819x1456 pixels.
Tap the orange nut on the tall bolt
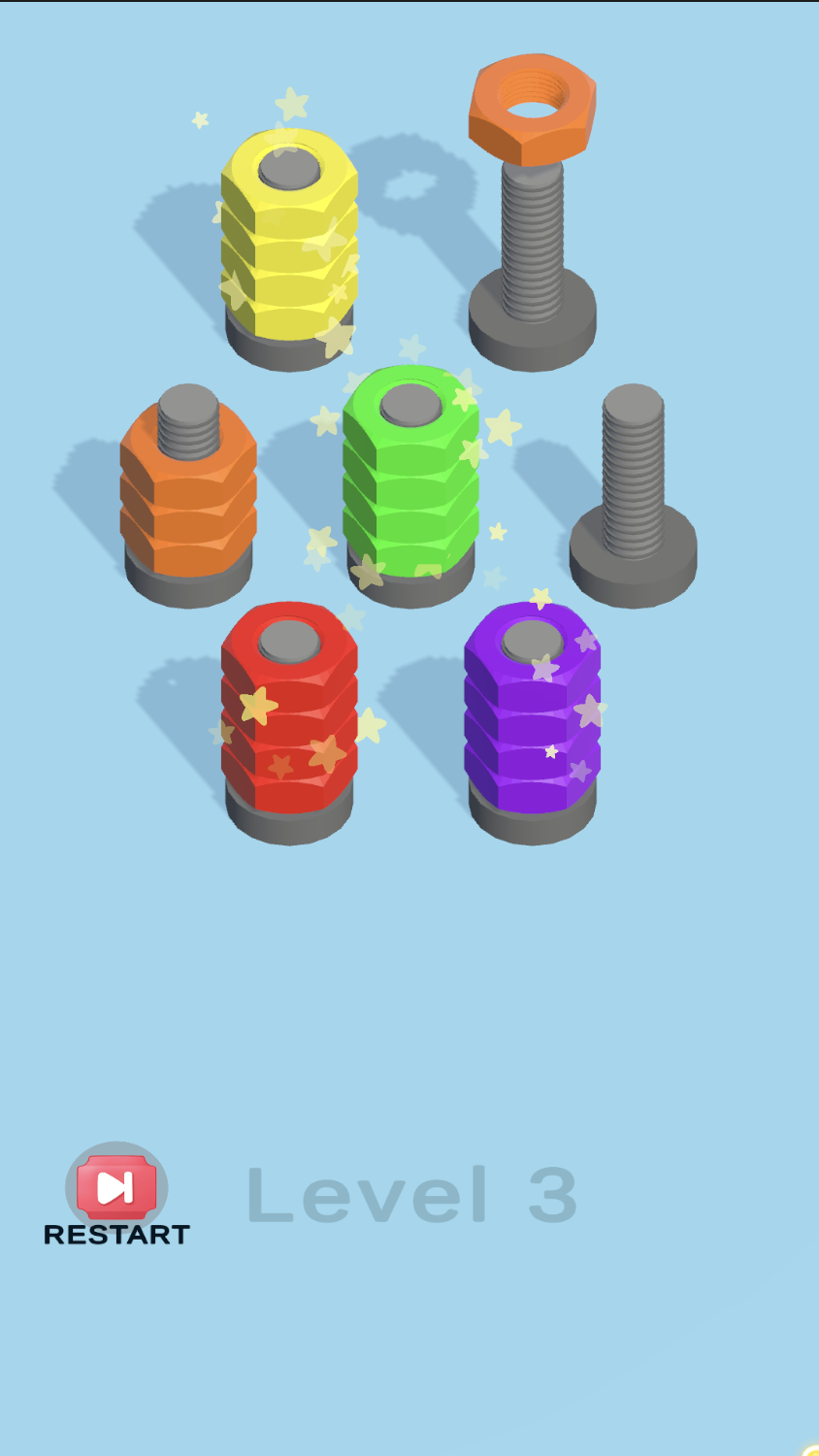(533, 107)
